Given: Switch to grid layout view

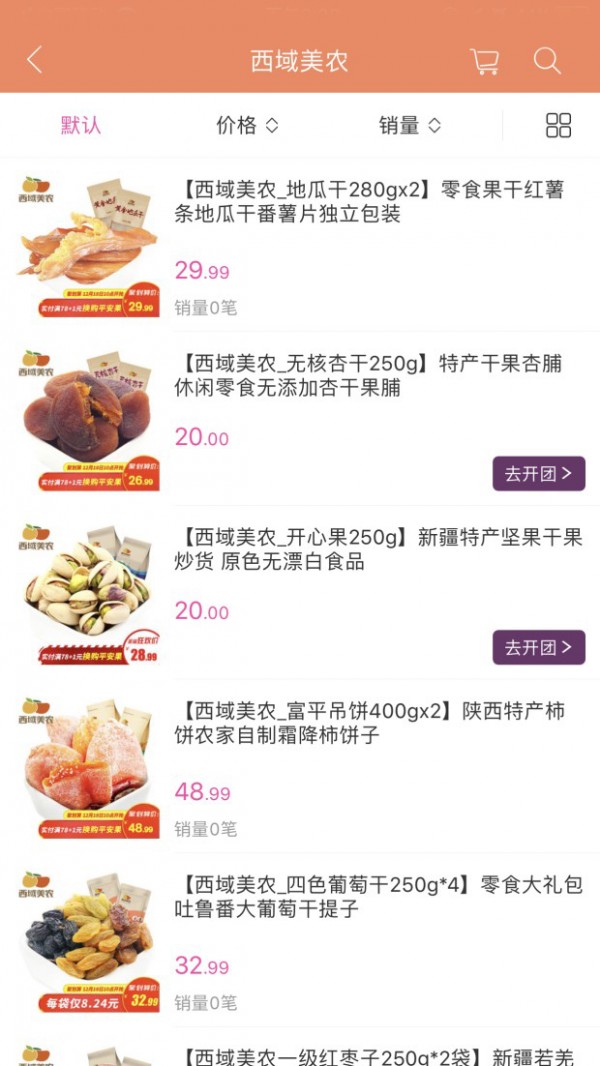Looking at the screenshot, I should (558, 125).
